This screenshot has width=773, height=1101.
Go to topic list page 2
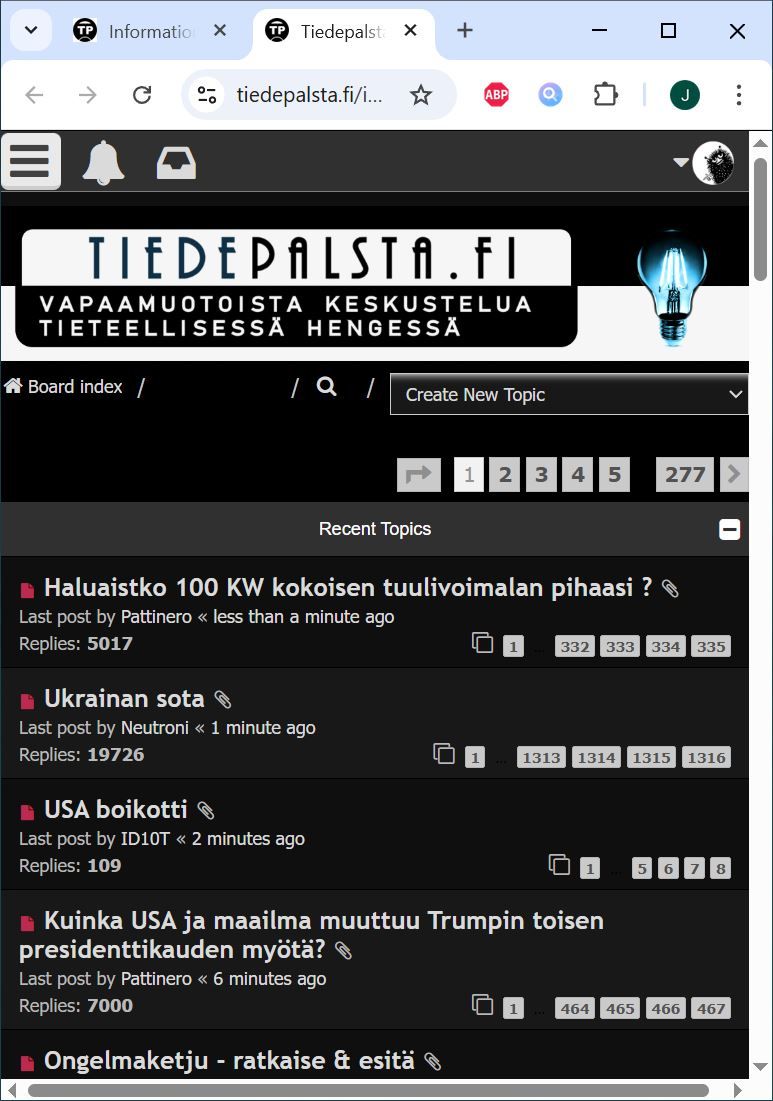click(x=505, y=474)
